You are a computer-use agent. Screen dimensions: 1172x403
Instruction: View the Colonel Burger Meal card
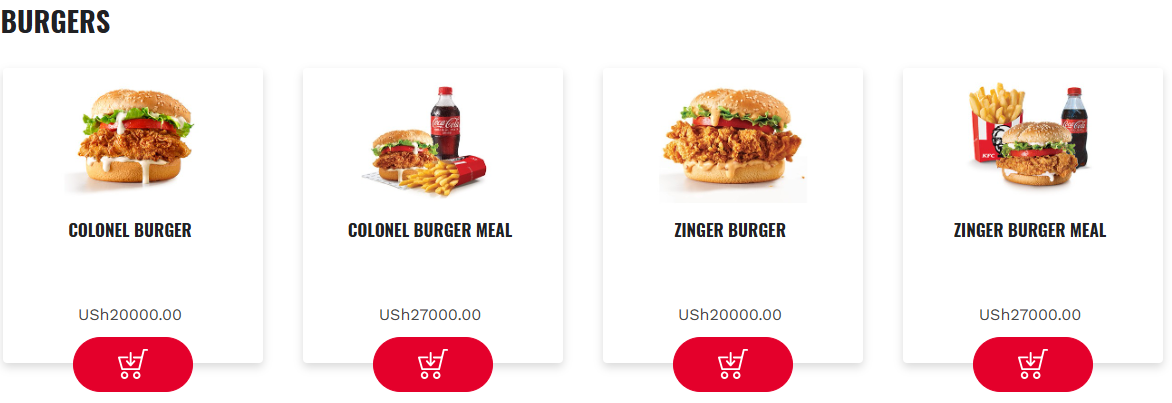pyautogui.click(x=430, y=230)
